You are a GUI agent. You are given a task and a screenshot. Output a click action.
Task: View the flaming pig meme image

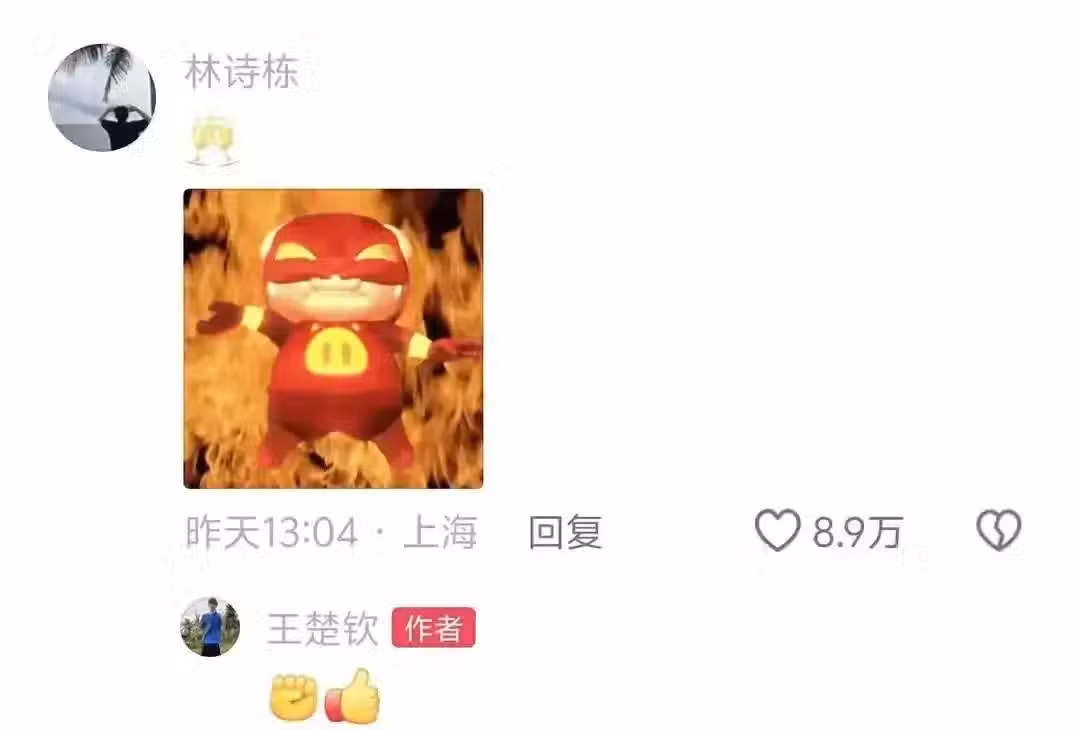point(333,338)
